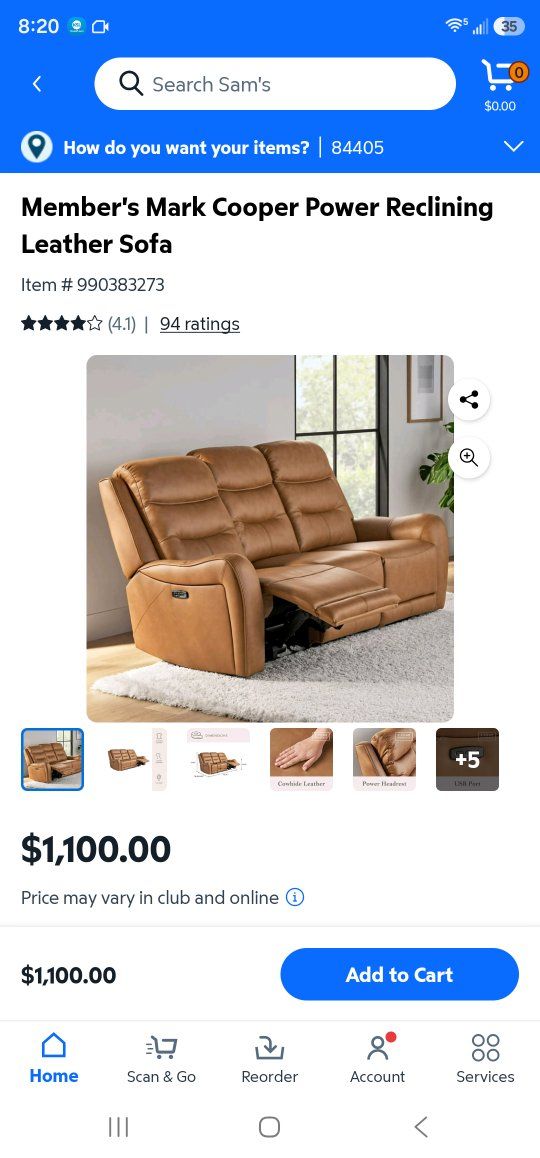
Task: Select the Power Headrest thumbnail
Action: 384,759
